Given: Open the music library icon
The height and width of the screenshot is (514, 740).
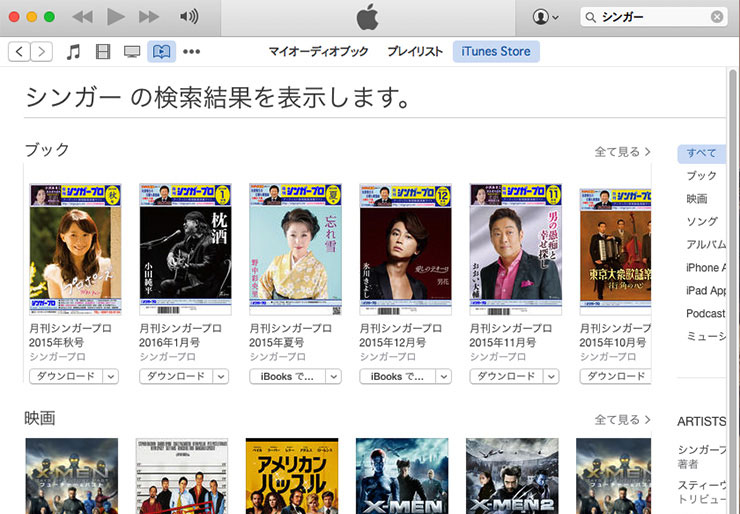Looking at the screenshot, I should click(x=73, y=52).
